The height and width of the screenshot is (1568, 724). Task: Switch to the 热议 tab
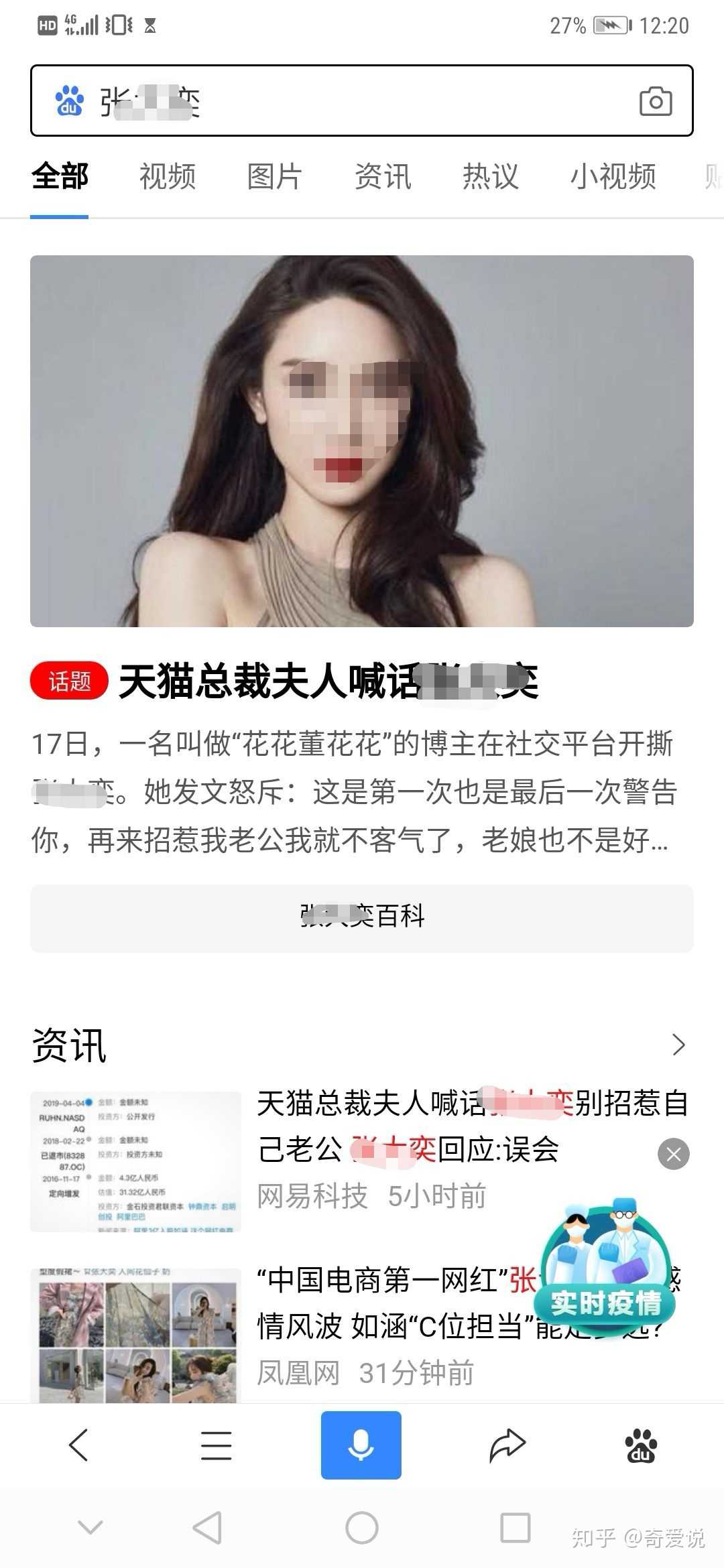tap(490, 177)
